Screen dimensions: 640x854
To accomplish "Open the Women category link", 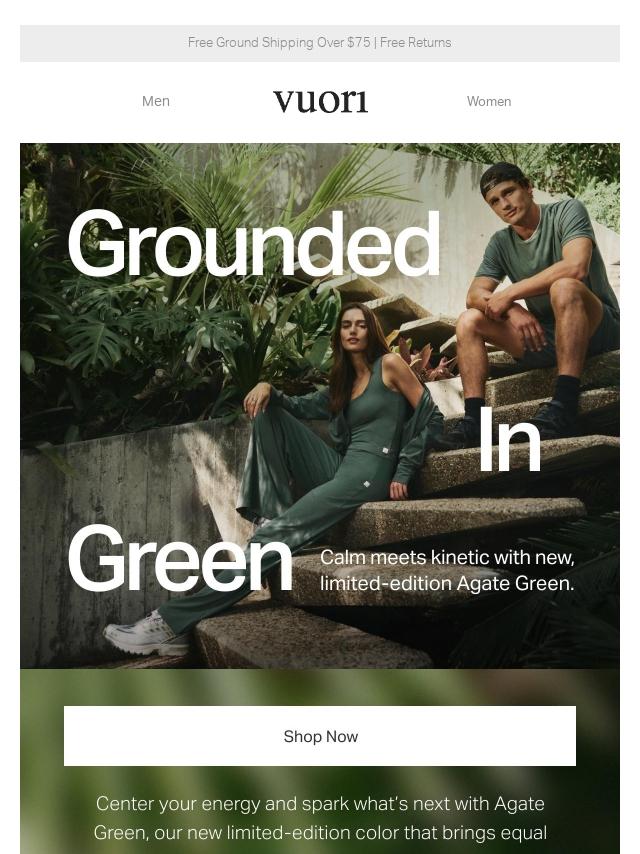I will pyautogui.click(x=488, y=101).
